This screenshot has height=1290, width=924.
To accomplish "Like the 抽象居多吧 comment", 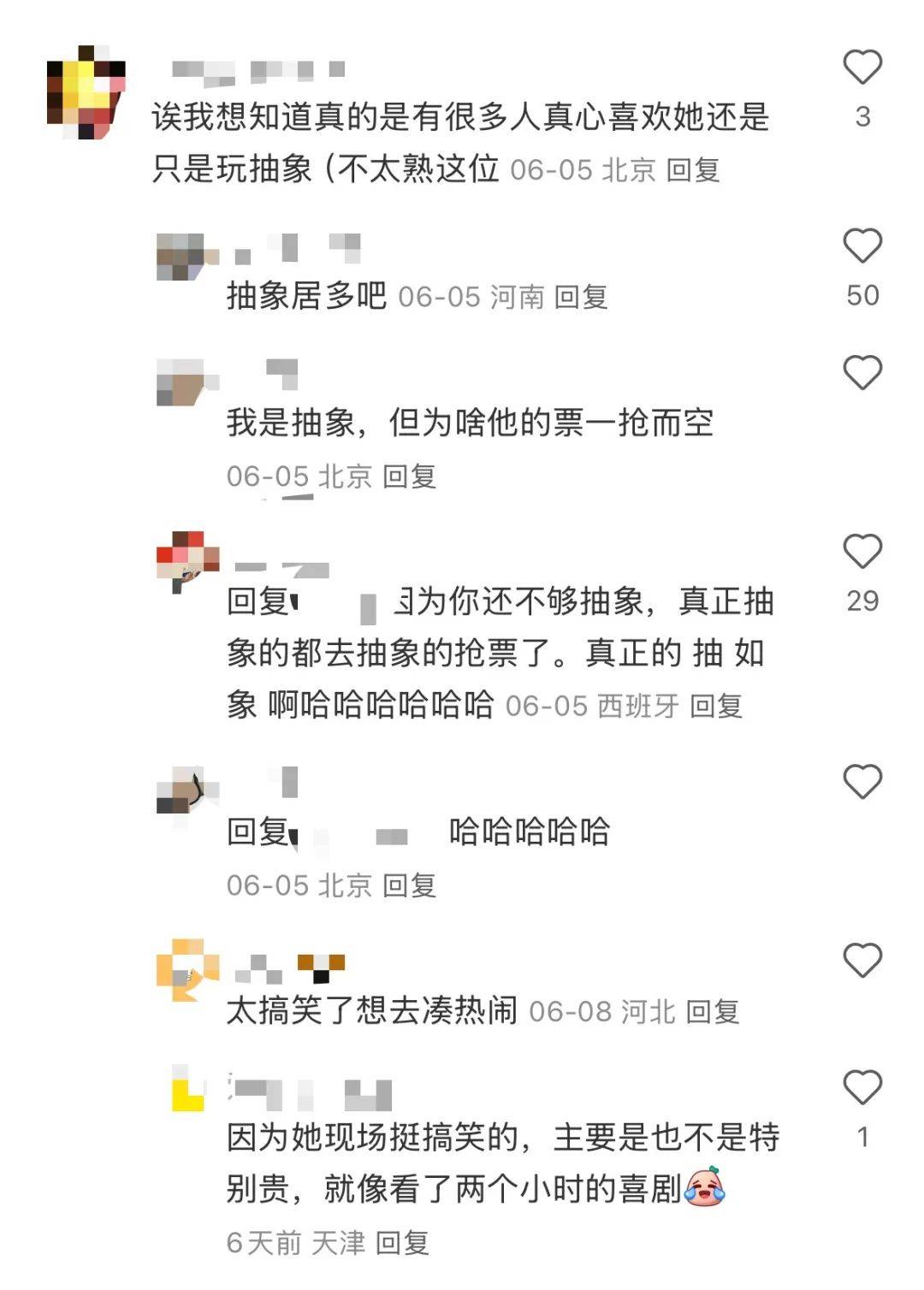I will 862,246.
